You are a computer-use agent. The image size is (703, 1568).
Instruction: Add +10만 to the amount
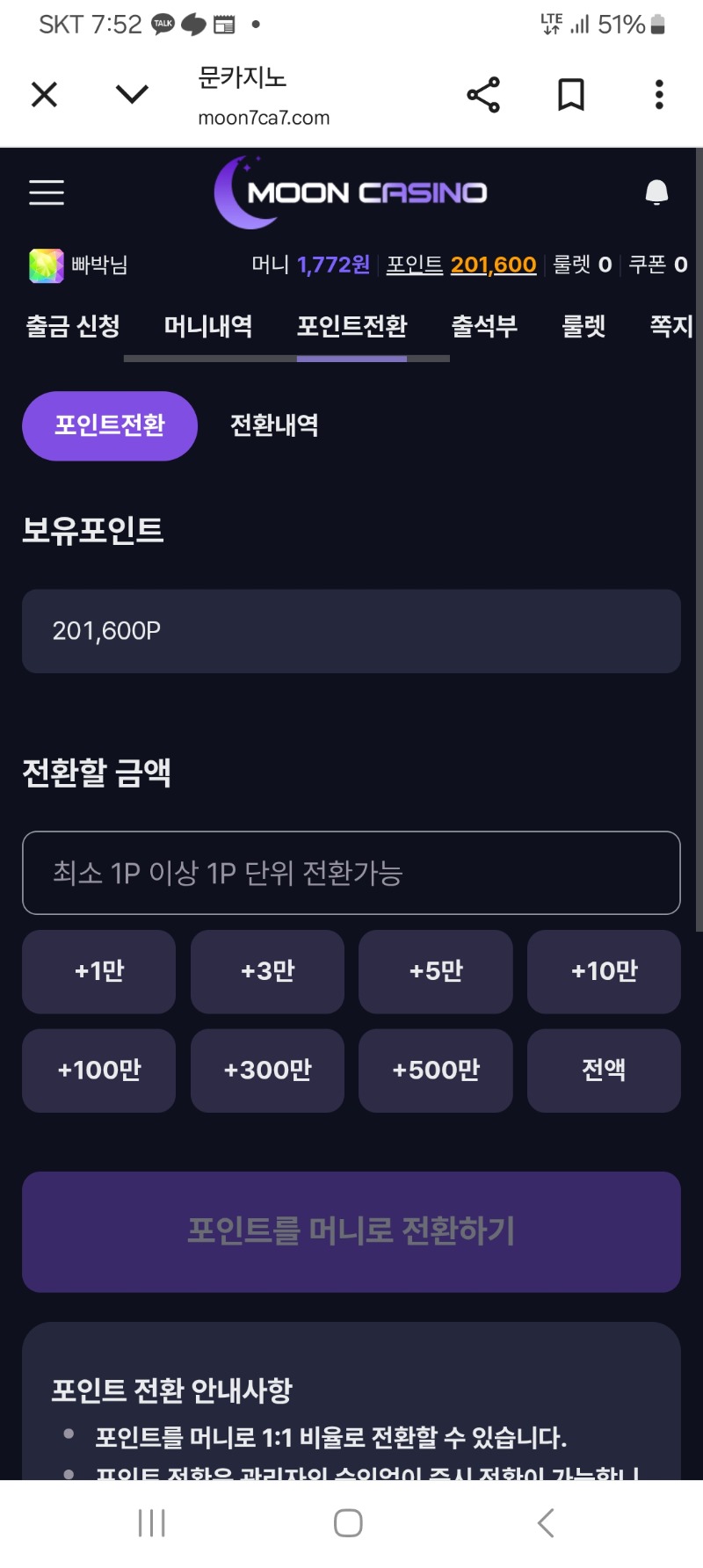pos(604,971)
